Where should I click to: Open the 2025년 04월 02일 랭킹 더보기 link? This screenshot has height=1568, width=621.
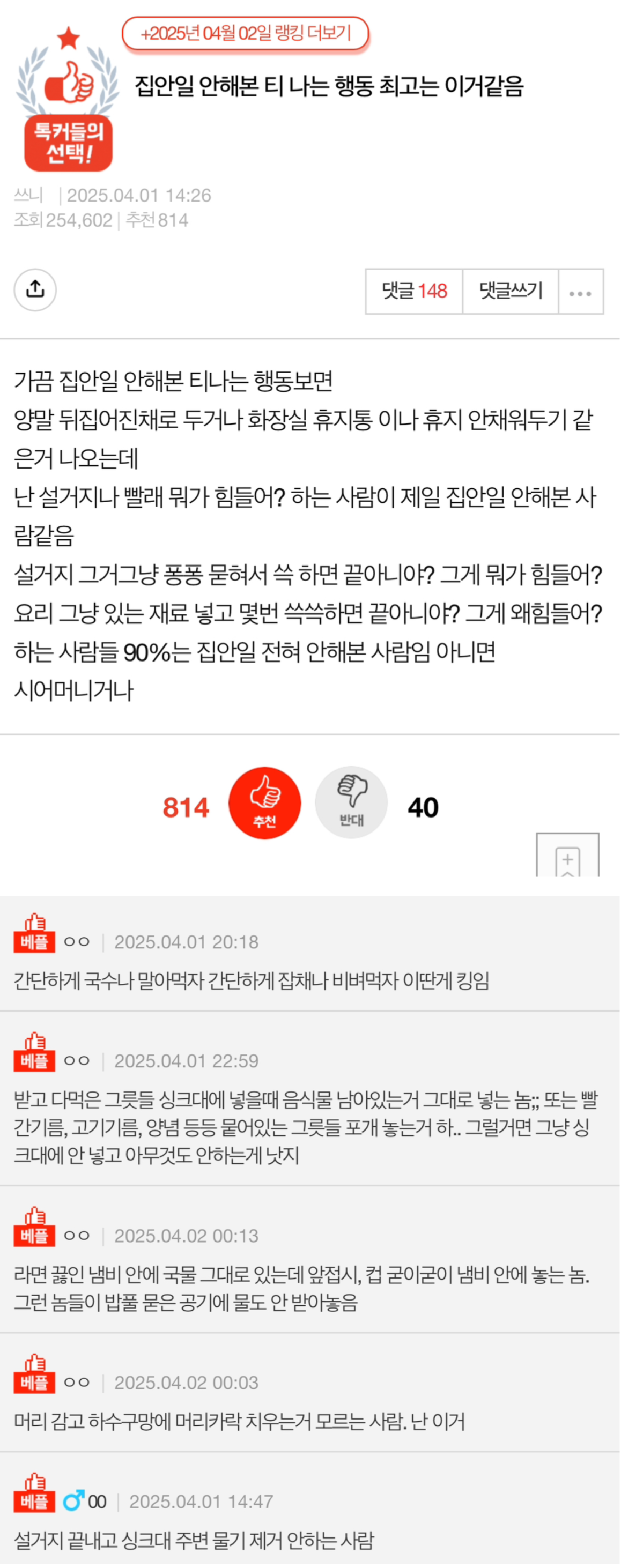[x=246, y=33]
